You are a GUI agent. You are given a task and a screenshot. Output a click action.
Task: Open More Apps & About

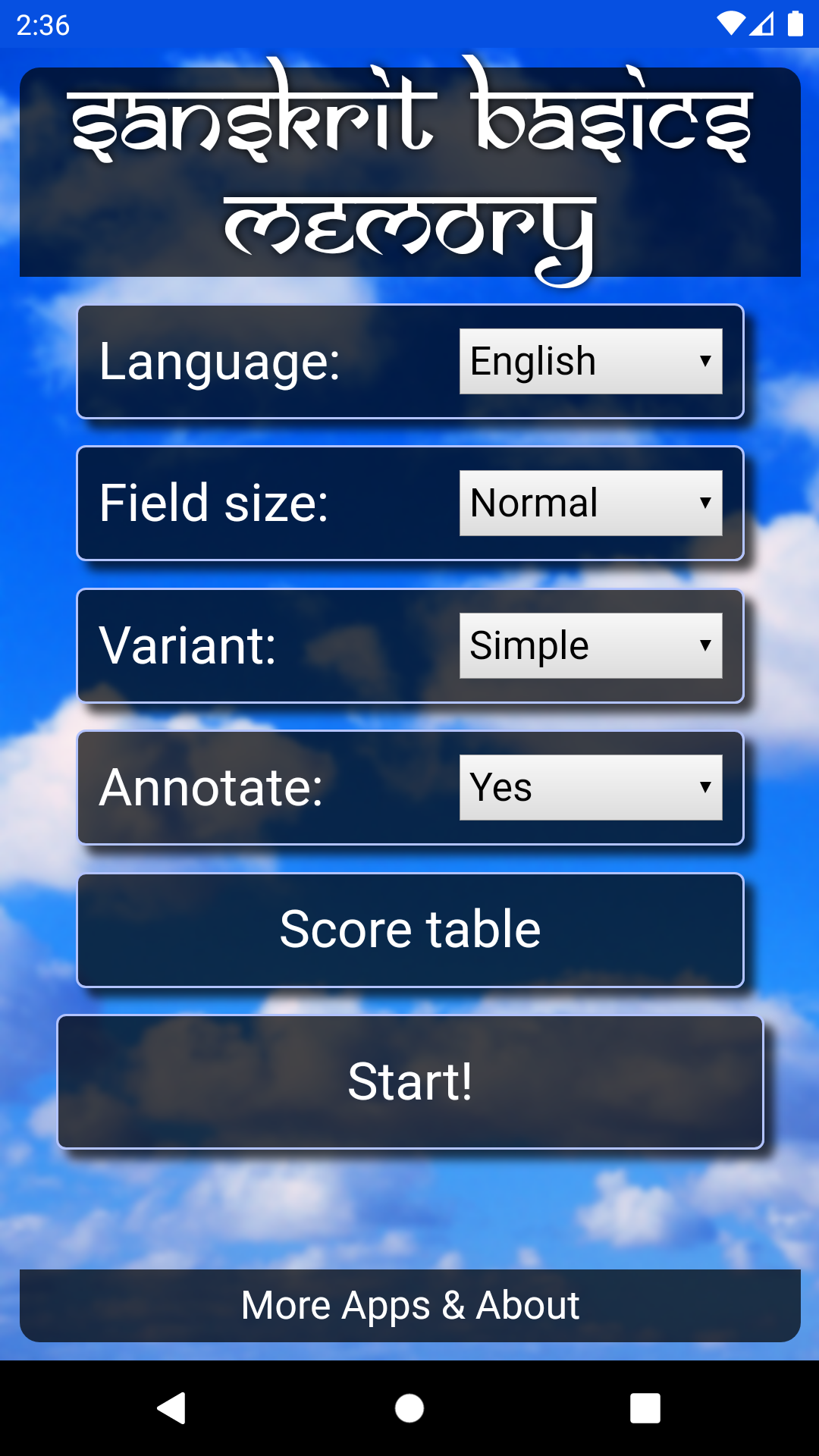tap(409, 1305)
